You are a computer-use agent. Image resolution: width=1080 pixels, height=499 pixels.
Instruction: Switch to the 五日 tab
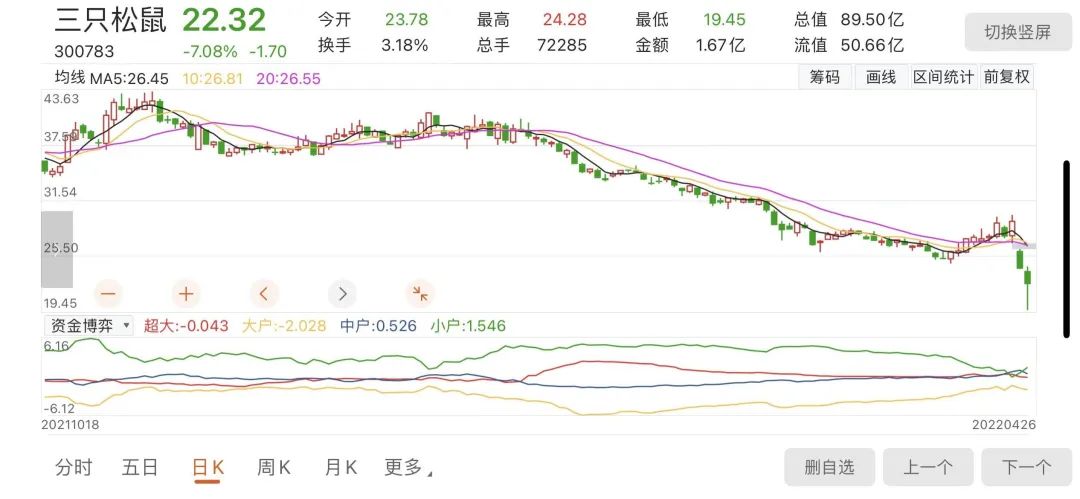(140, 467)
